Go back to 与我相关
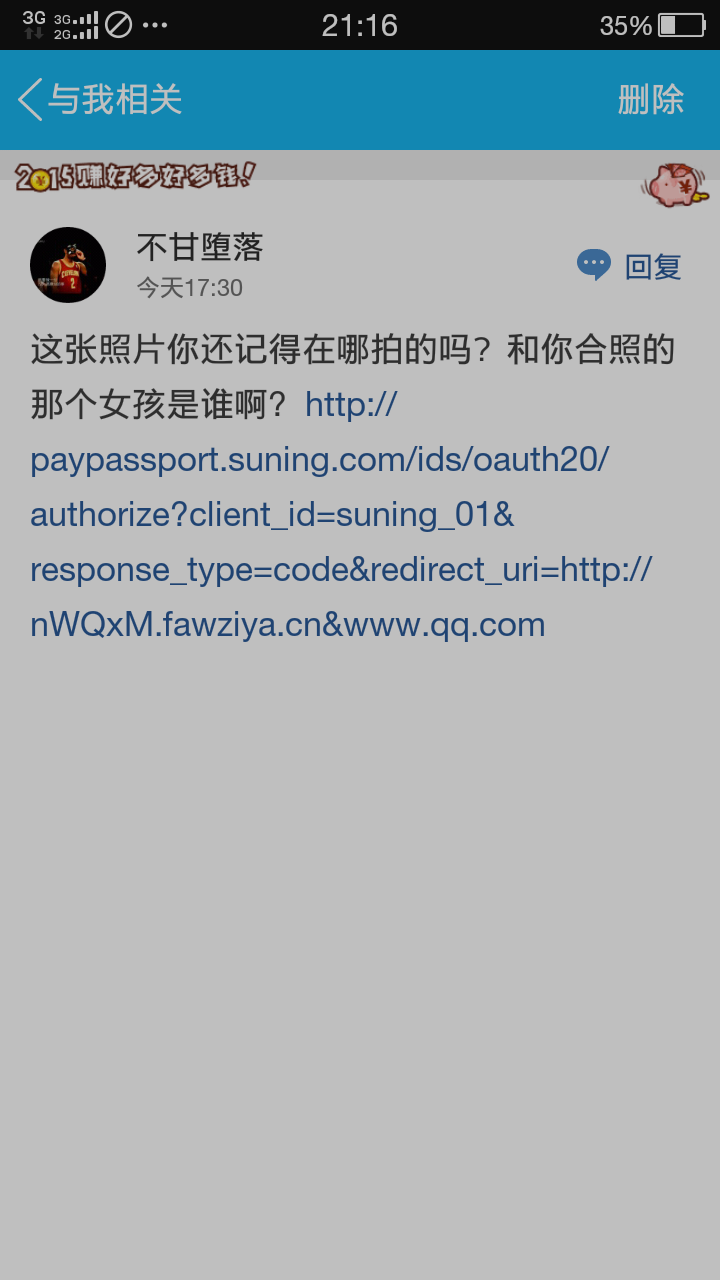Screen dimensions: 720x1280 pos(100,100)
